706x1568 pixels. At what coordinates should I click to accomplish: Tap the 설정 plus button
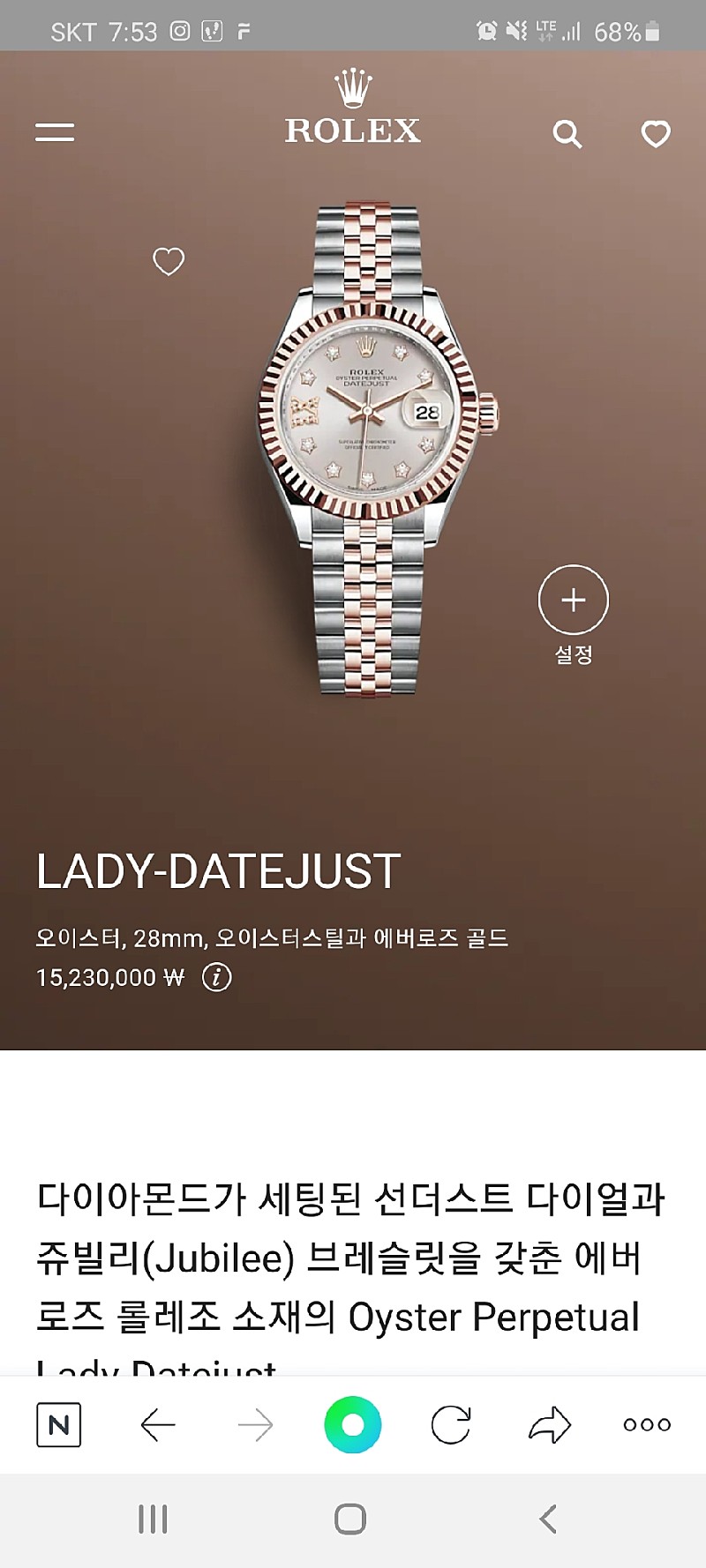pyautogui.click(x=573, y=600)
